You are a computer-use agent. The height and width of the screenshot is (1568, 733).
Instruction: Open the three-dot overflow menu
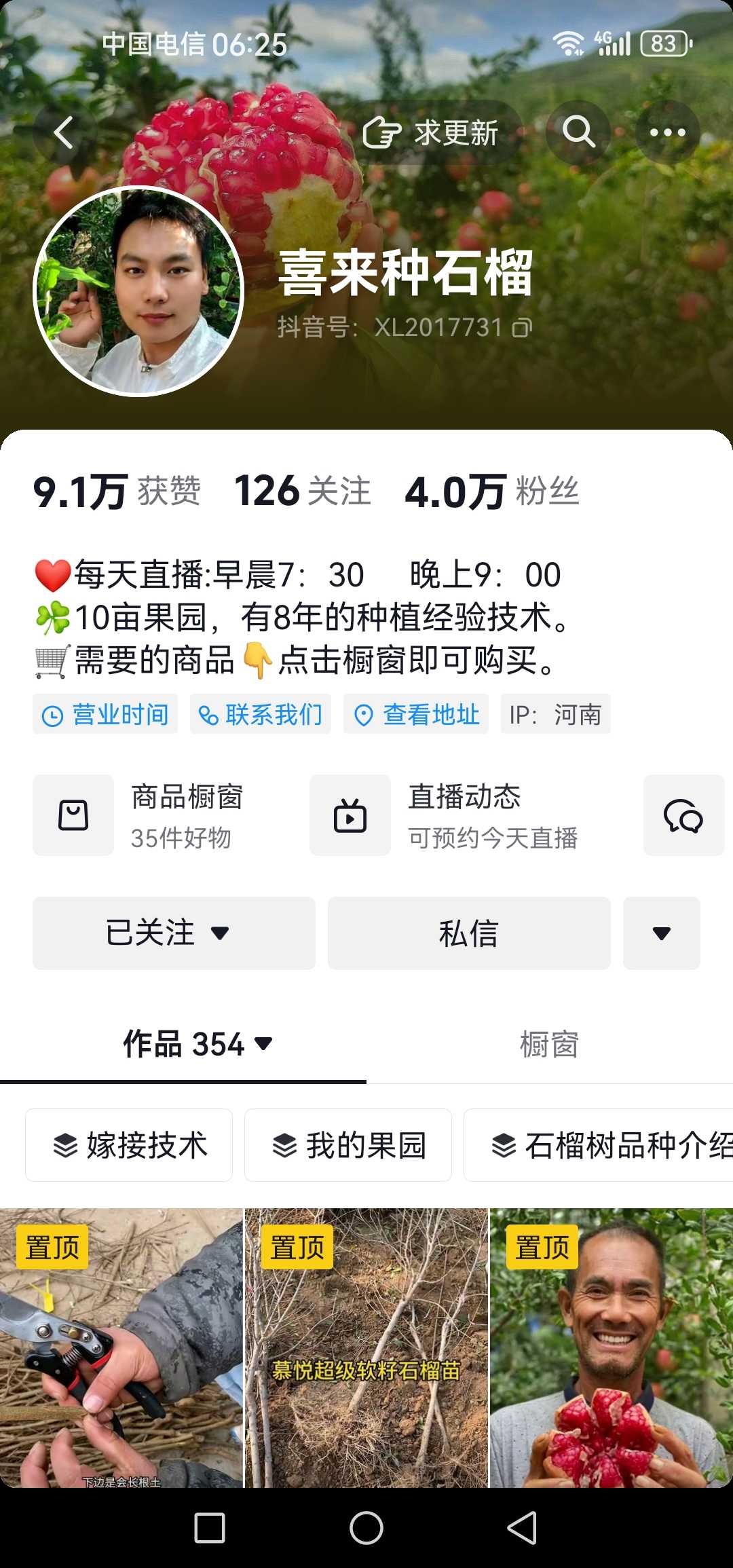click(667, 132)
